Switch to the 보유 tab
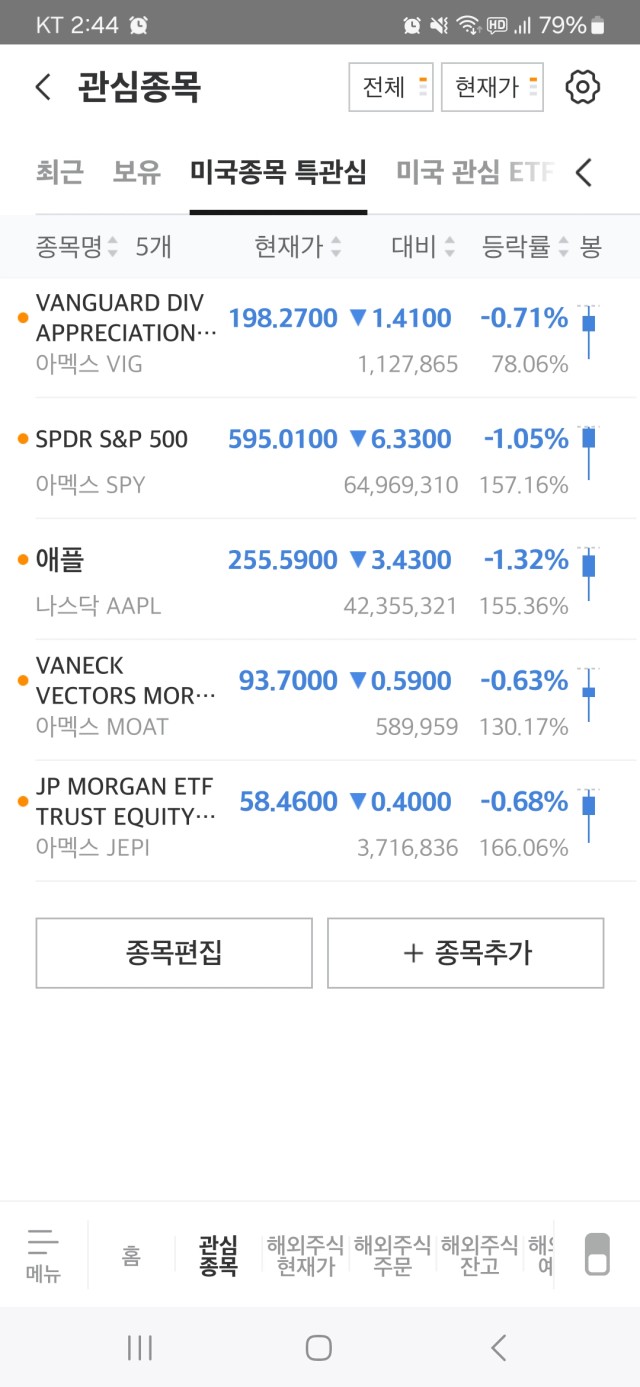The width and height of the screenshot is (640, 1387). [137, 172]
